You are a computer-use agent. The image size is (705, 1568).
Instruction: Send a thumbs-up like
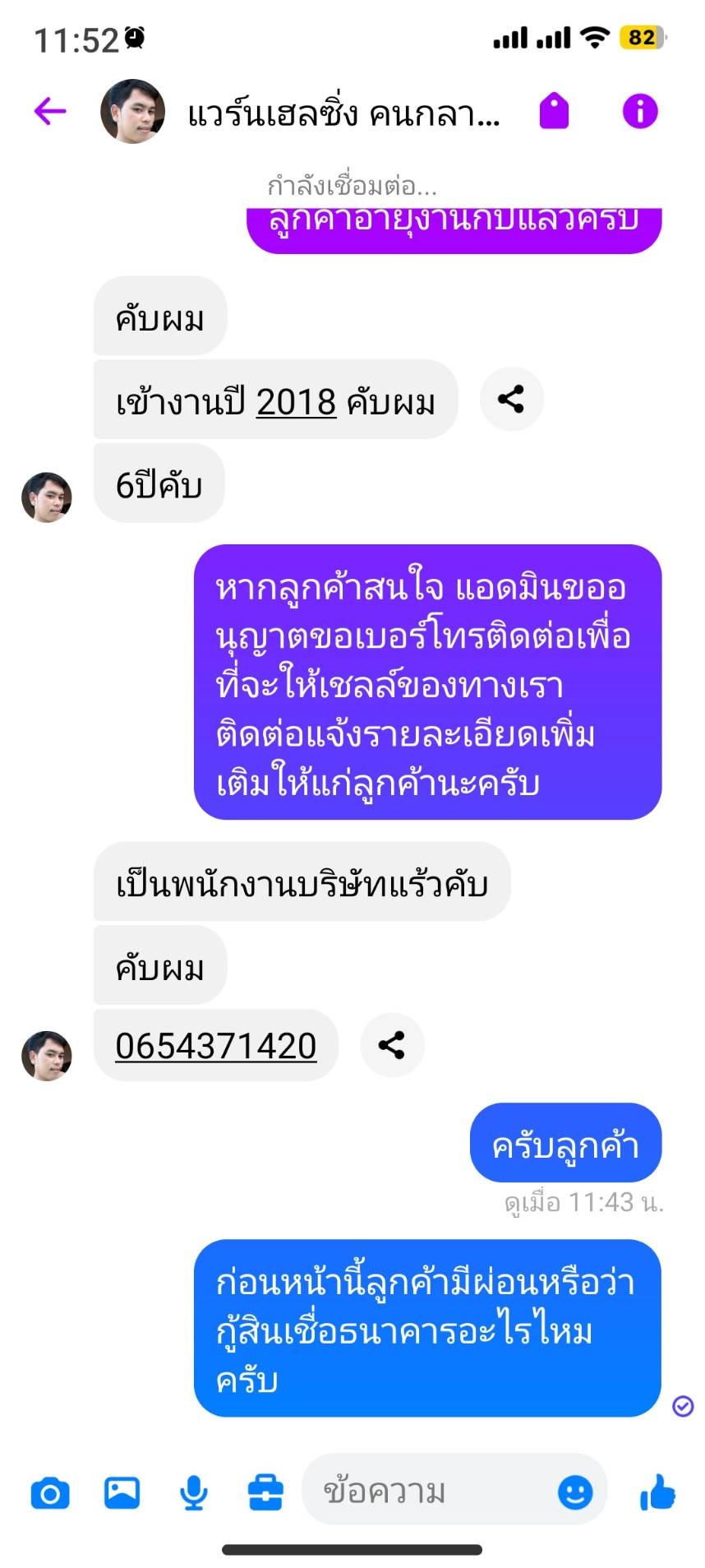(x=657, y=1492)
